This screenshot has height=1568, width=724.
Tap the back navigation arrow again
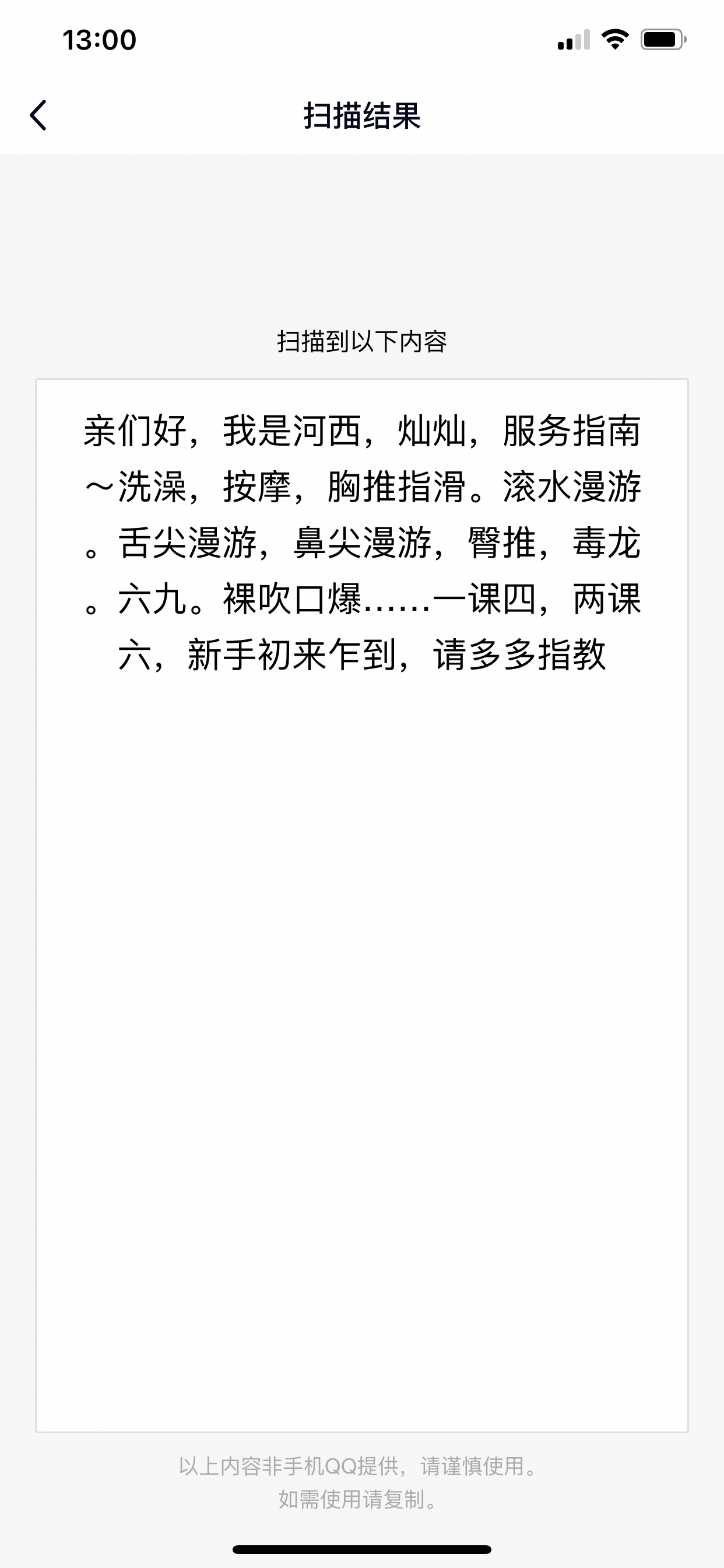(x=38, y=116)
